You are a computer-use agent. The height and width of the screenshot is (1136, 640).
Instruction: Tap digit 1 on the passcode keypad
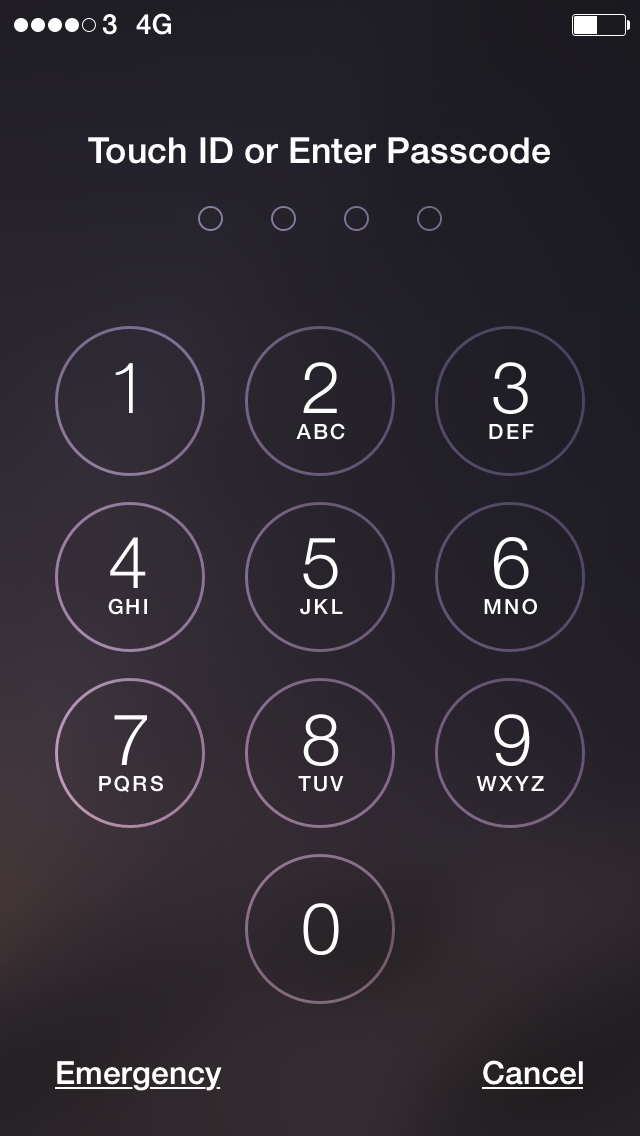[x=130, y=401]
